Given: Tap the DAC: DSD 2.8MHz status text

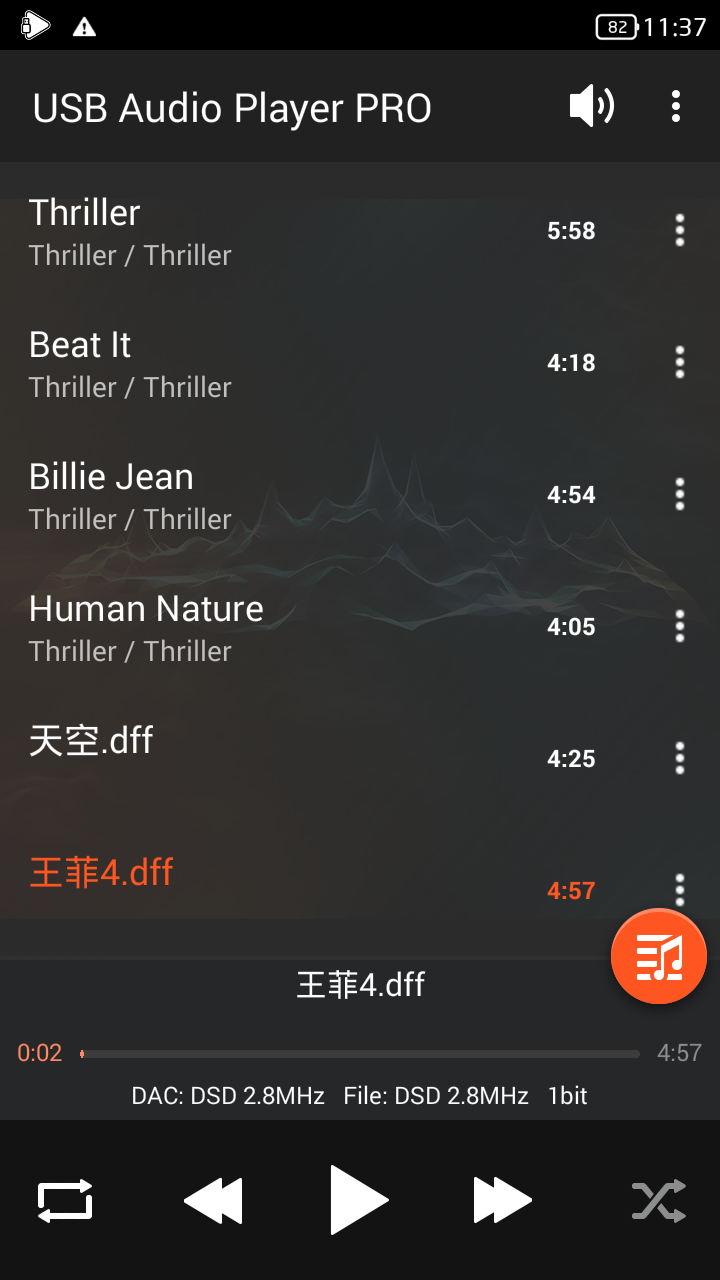Looking at the screenshot, I should [x=228, y=1095].
